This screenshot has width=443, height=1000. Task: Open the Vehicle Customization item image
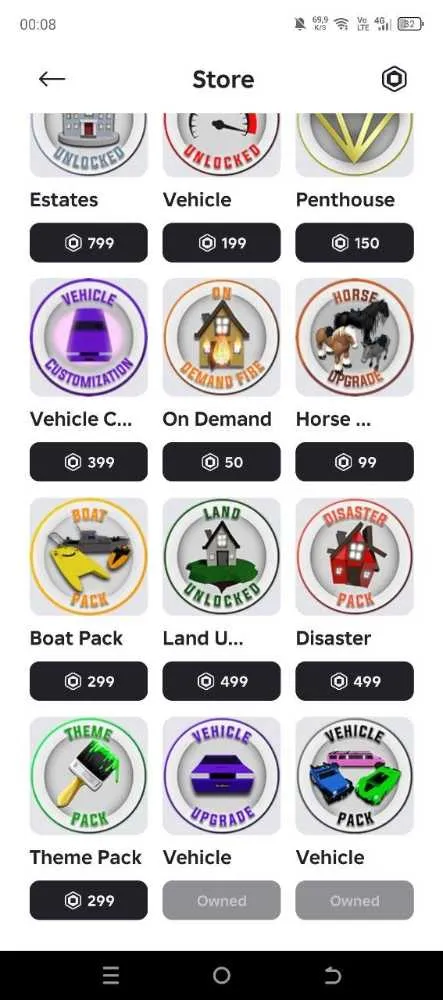(89, 337)
